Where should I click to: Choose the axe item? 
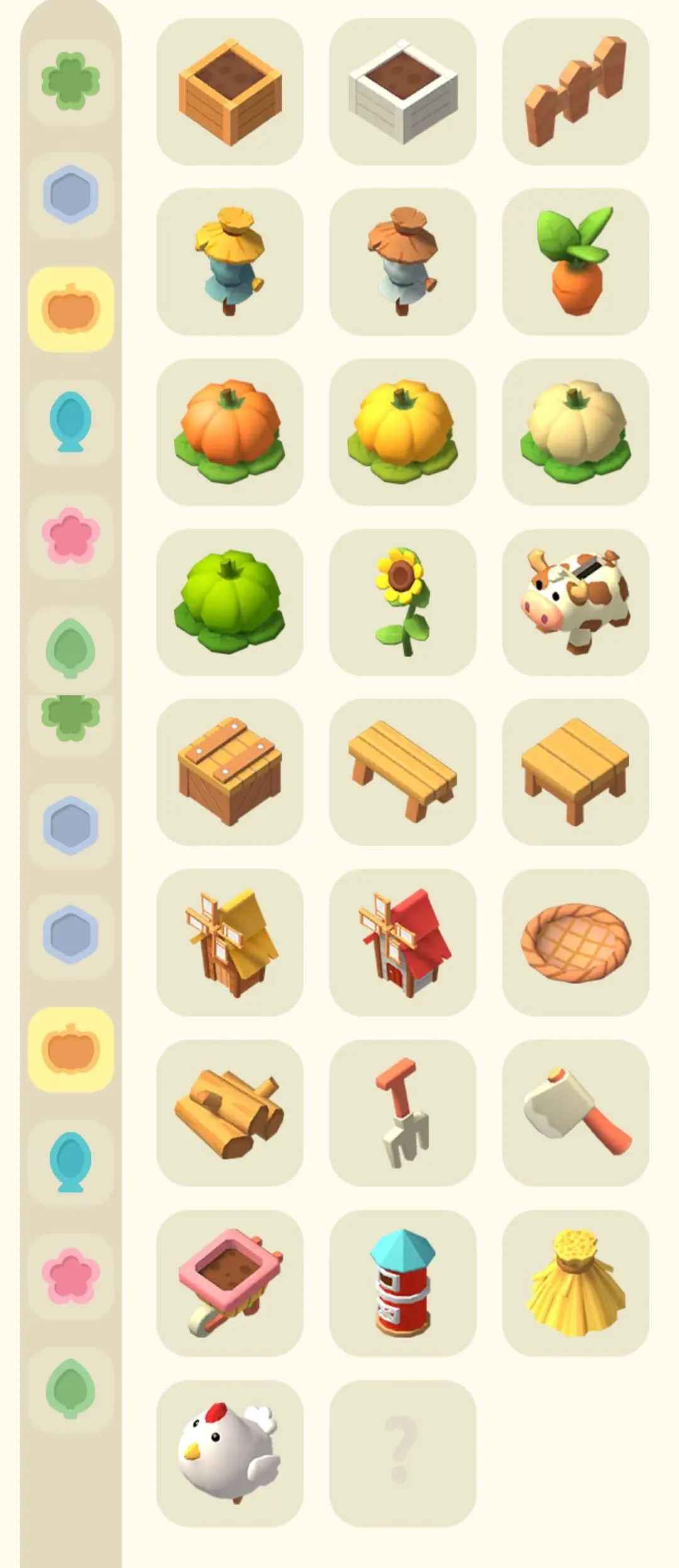click(x=575, y=1113)
